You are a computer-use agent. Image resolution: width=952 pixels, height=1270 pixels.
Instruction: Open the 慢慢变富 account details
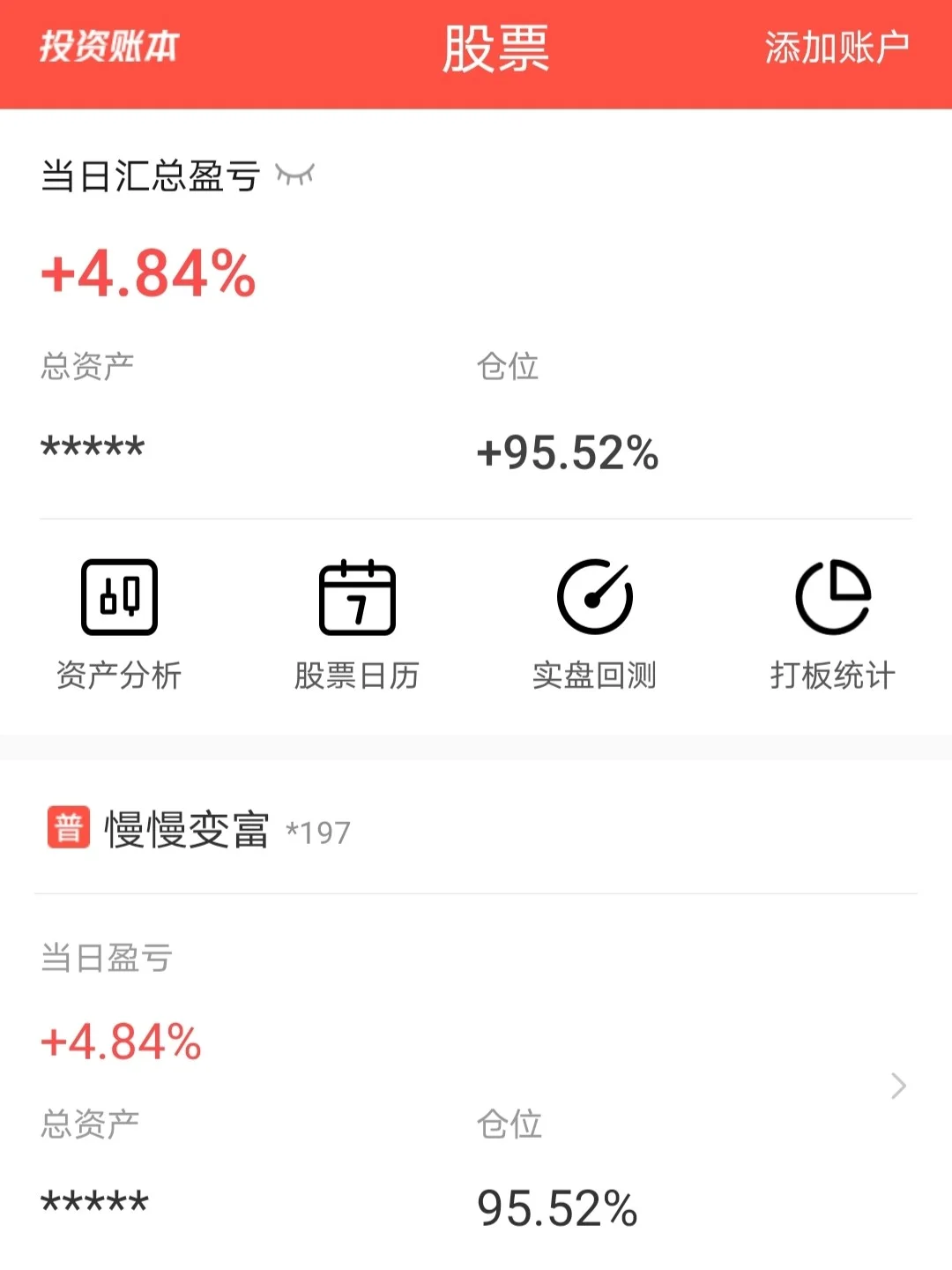tap(897, 1086)
